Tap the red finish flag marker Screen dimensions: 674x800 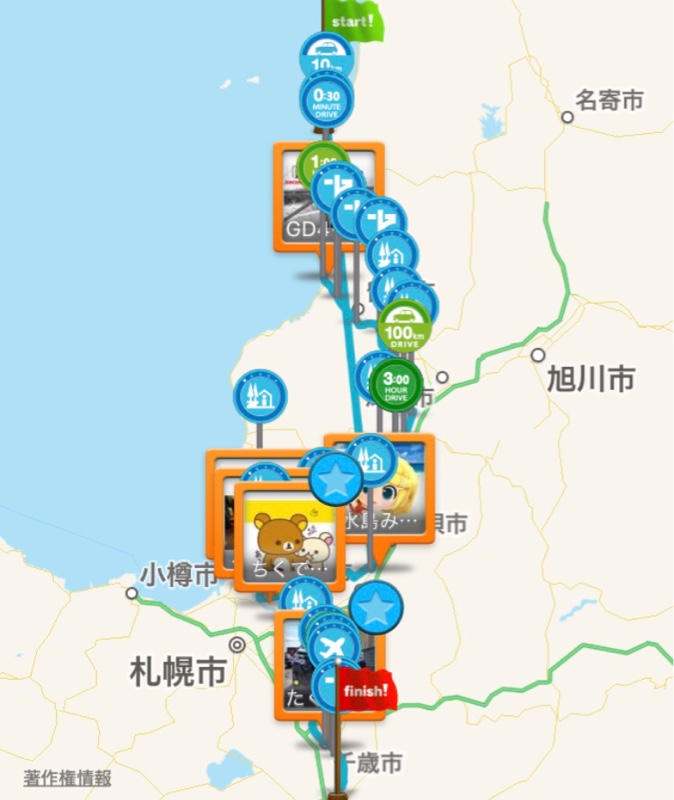click(x=366, y=692)
